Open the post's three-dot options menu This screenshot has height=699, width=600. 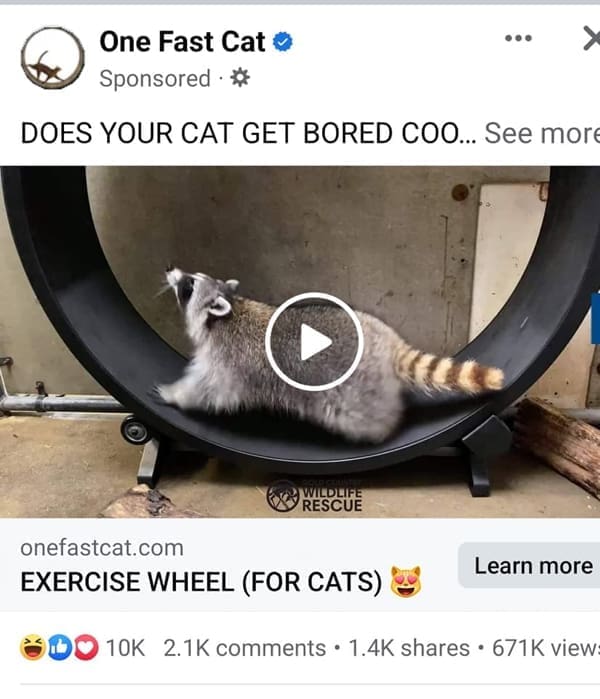pyautogui.click(x=518, y=38)
